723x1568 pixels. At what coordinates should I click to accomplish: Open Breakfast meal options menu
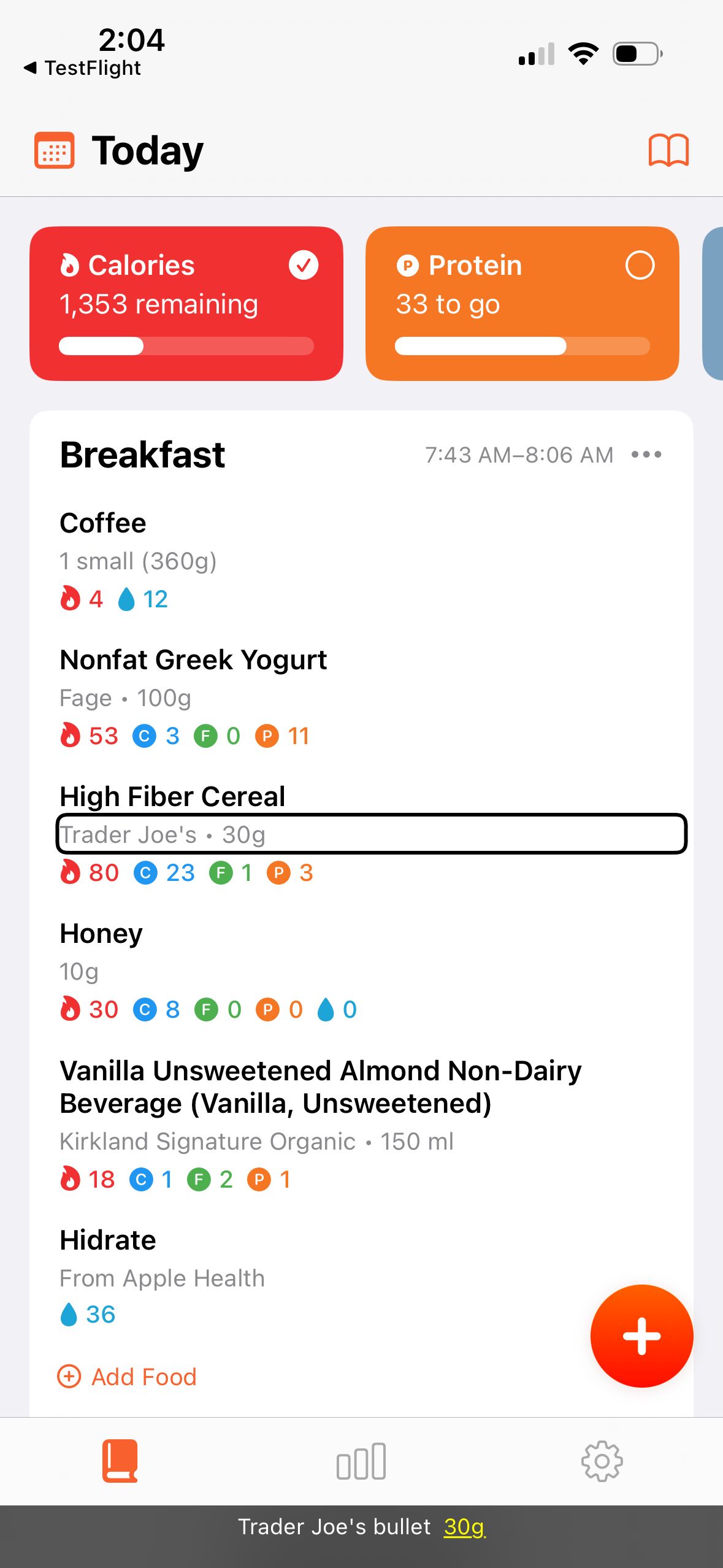[646, 455]
